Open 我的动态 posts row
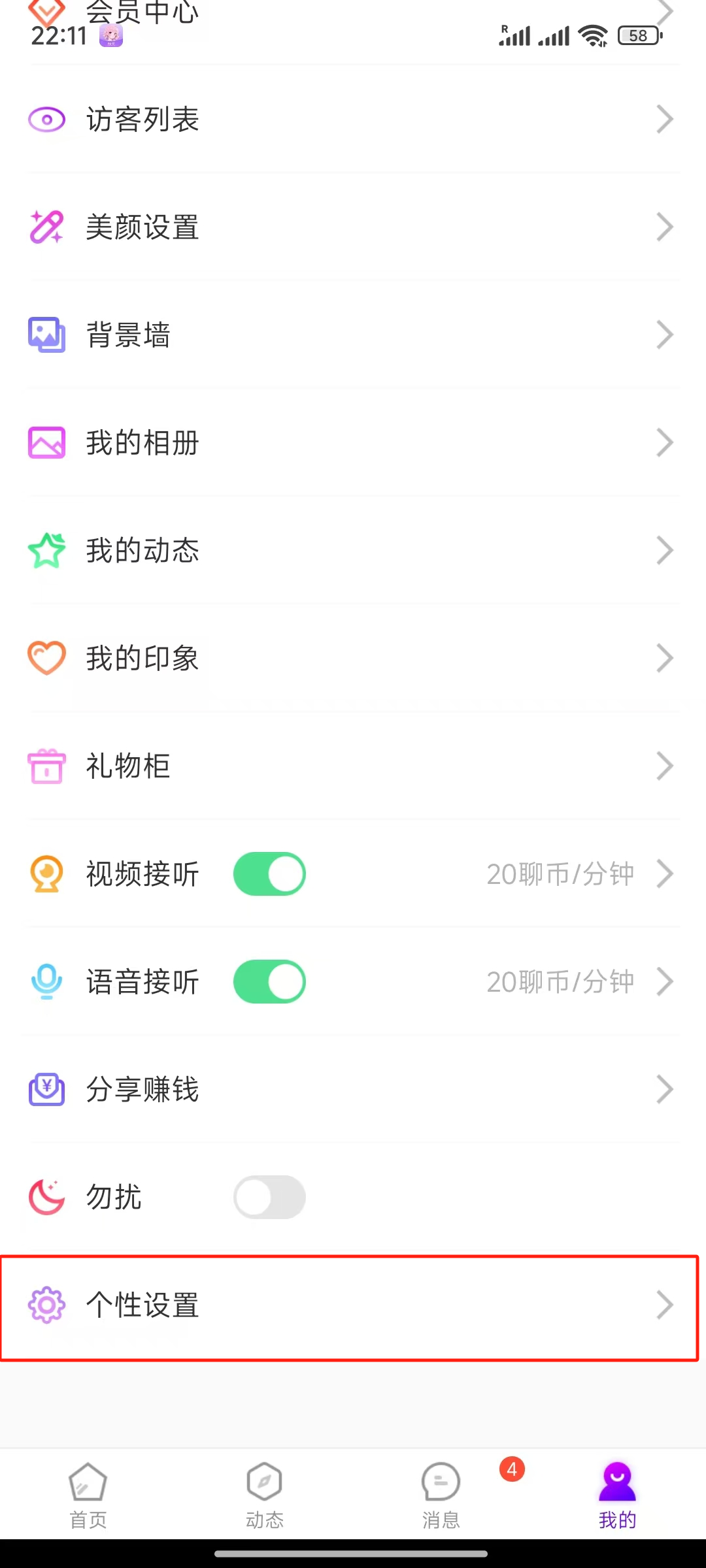The height and width of the screenshot is (1568, 706). coord(353,551)
